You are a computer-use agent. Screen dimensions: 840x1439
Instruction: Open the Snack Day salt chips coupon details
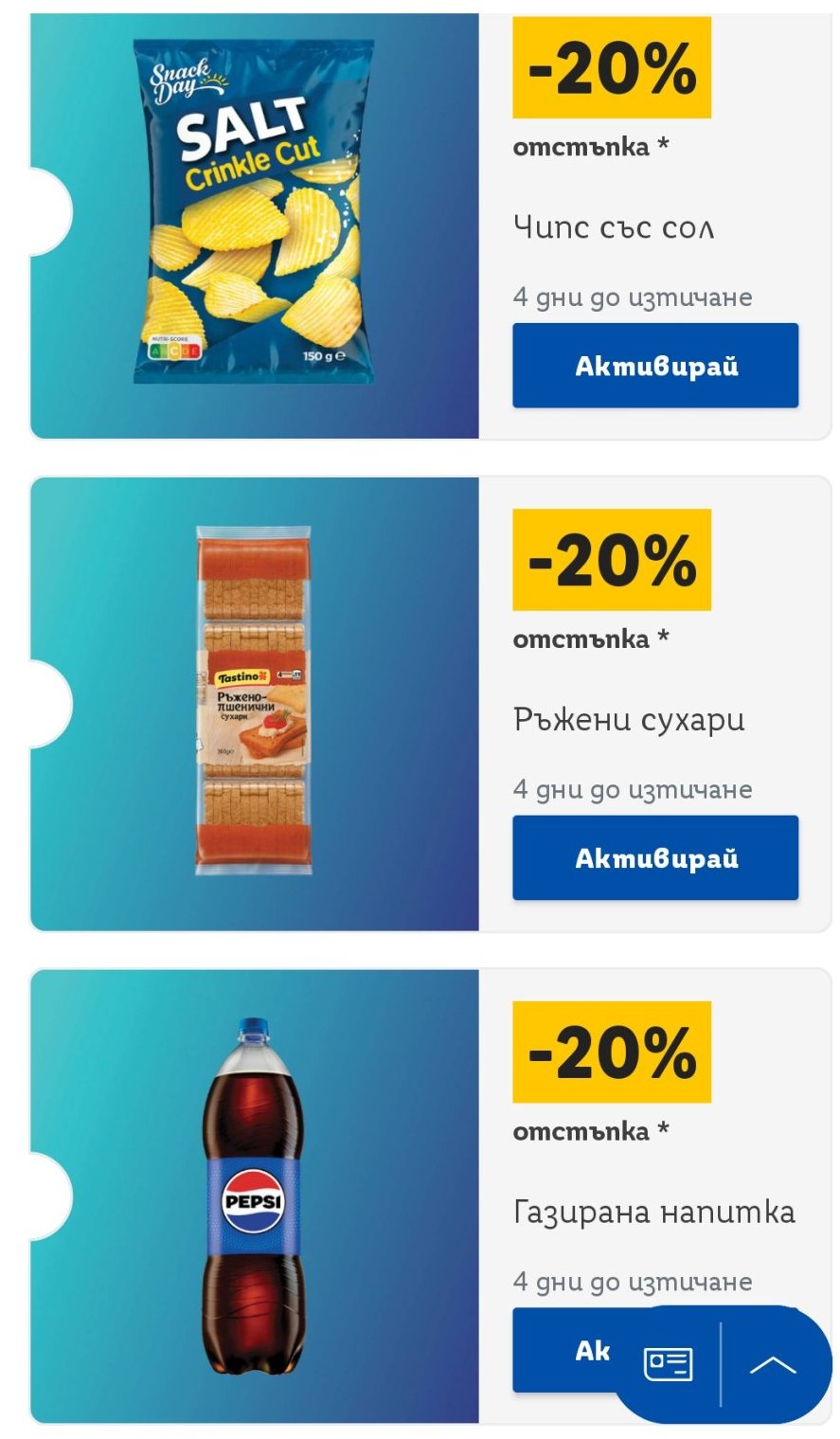point(254,212)
